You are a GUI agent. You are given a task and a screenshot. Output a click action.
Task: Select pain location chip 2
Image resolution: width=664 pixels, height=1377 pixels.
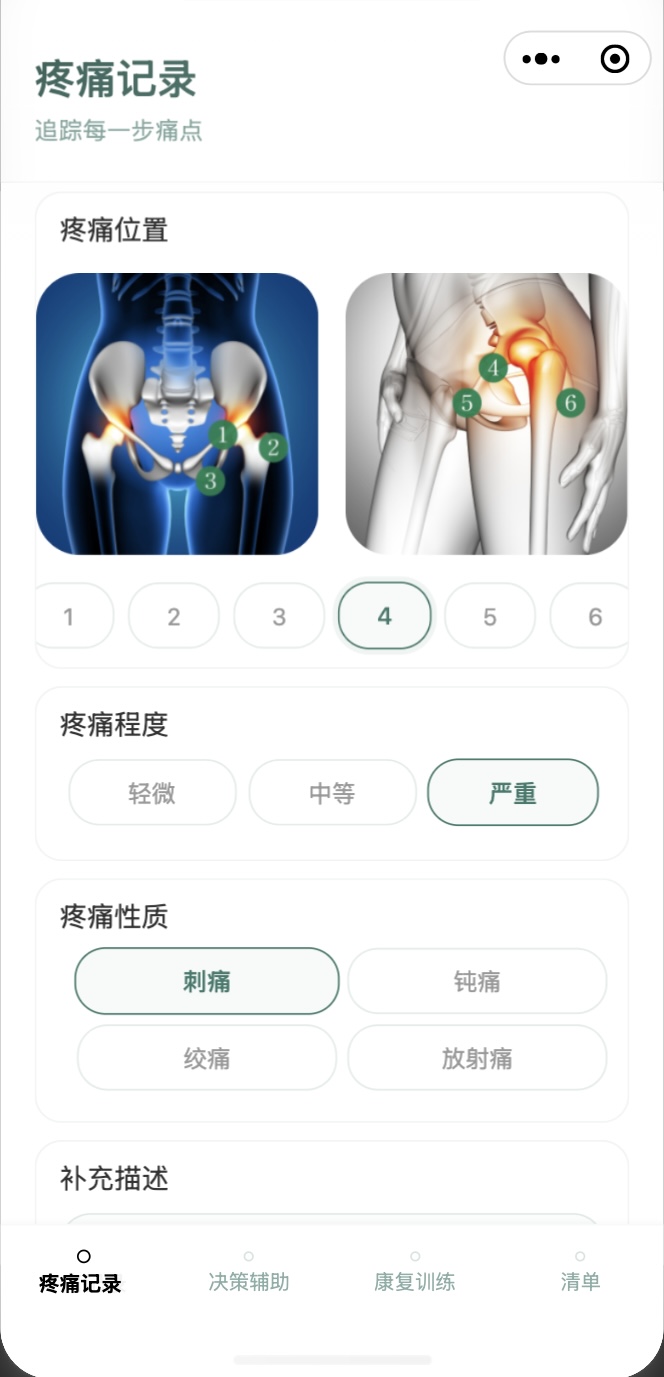pos(174,617)
